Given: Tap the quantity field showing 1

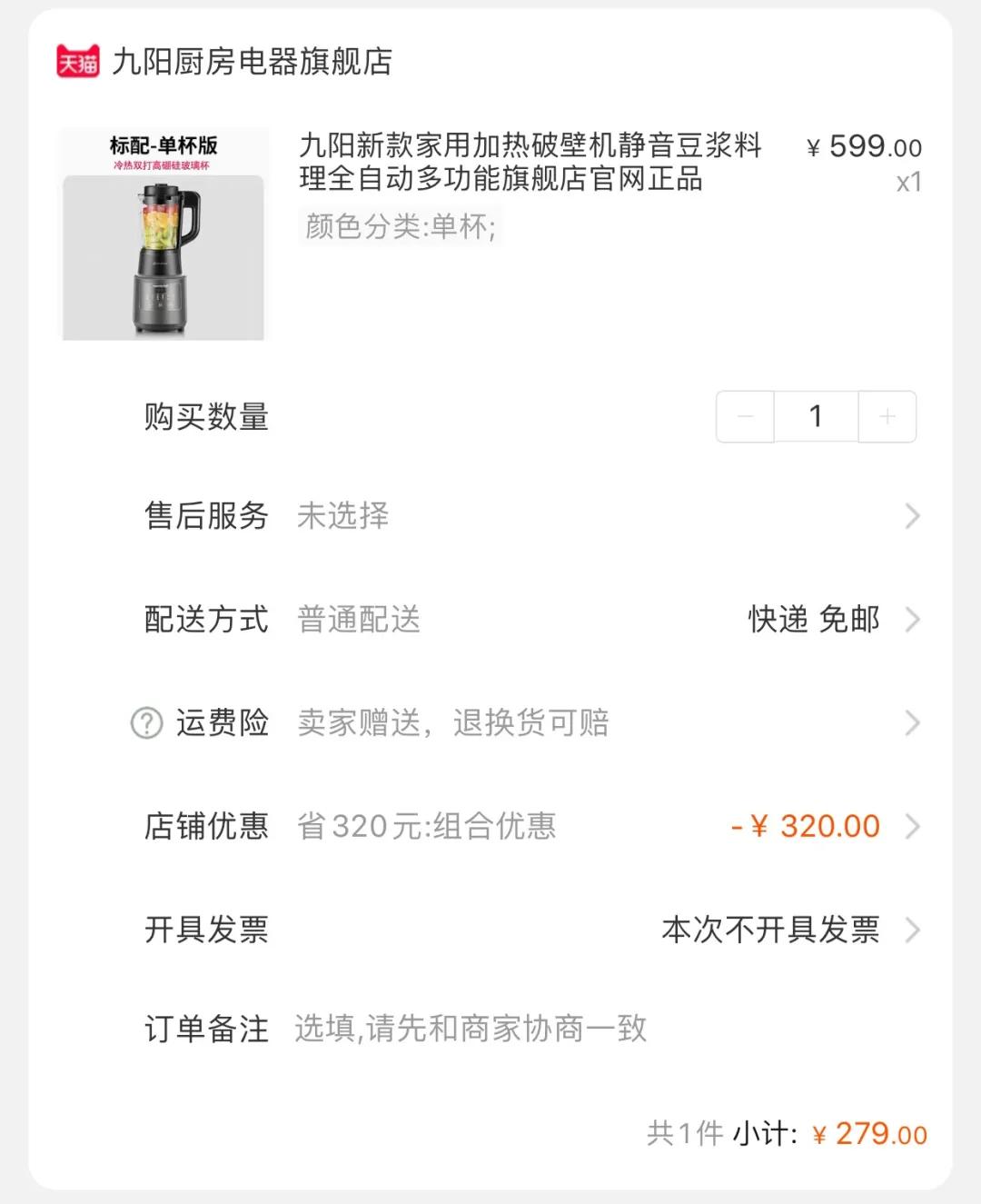Looking at the screenshot, I should click(816, 417).
